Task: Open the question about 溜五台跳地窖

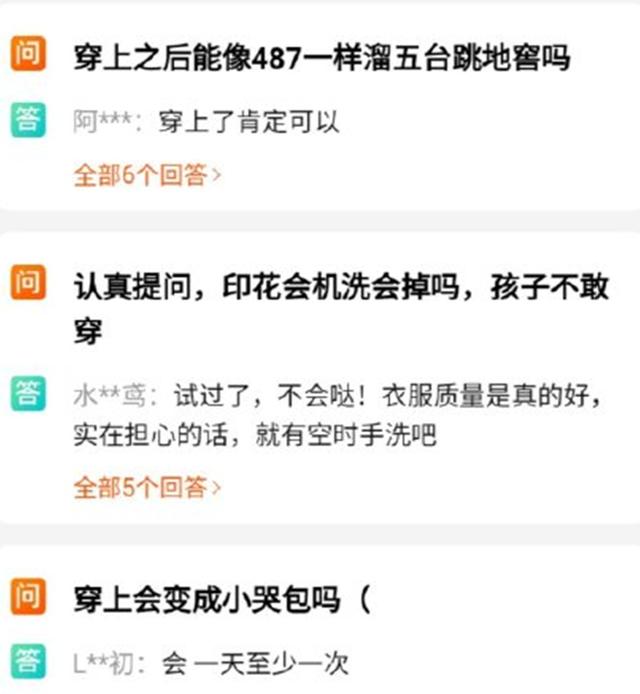Action: click(321, 57)
